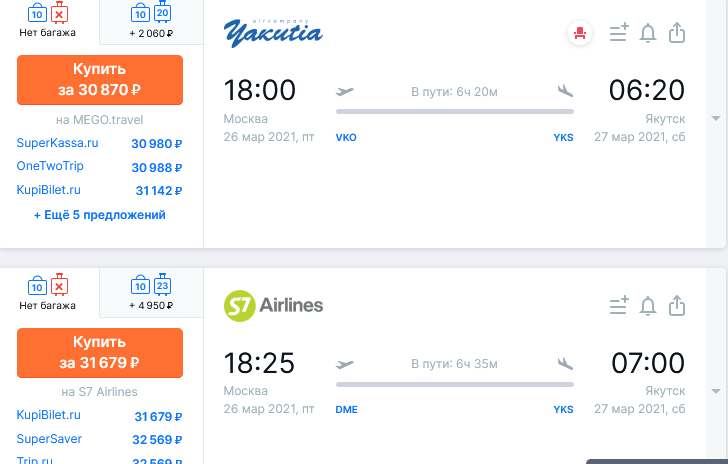Expand details of the 18:25 S7 flight

(x=716, y=390)
